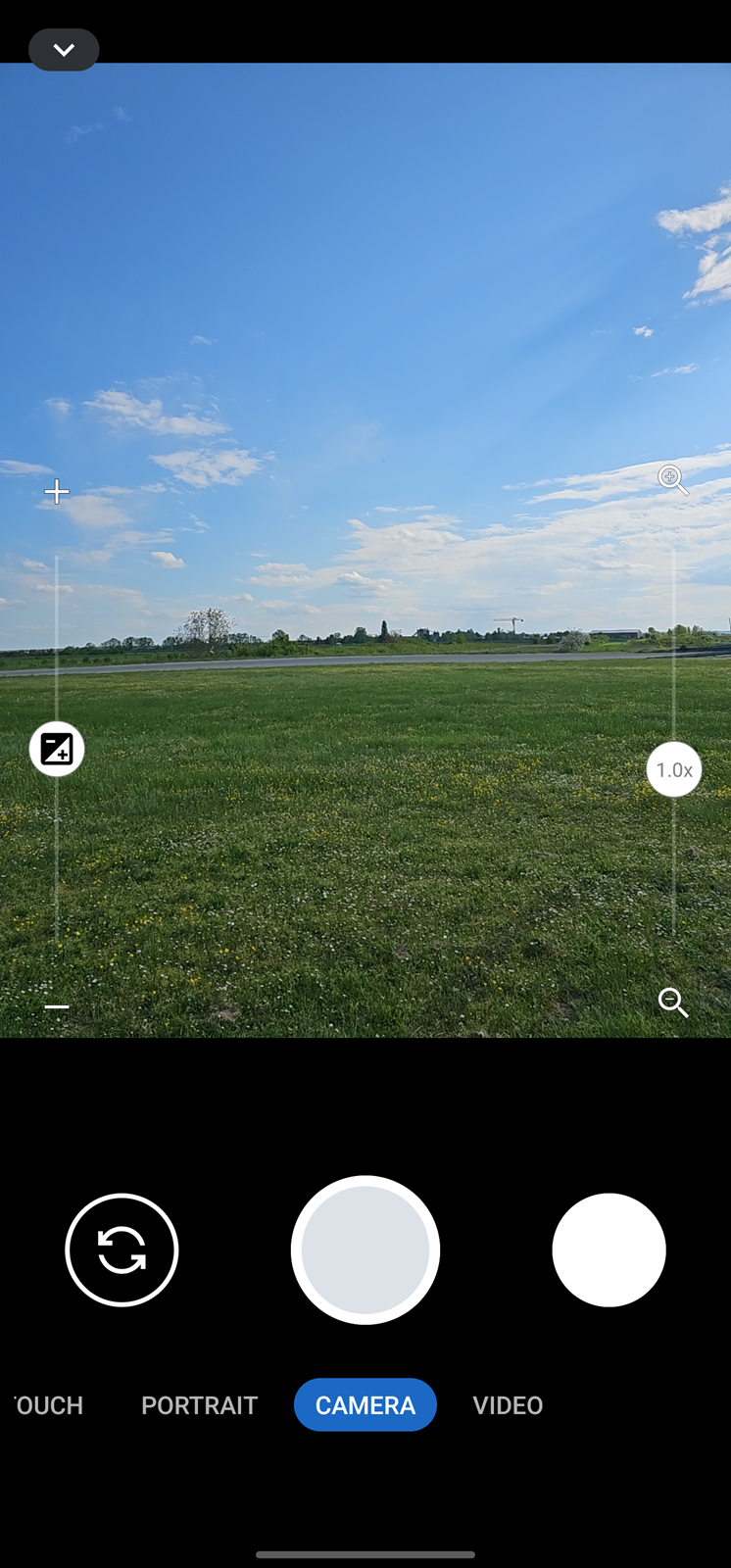Select the Camera mode tab
The height and width of the screenshot is (1568, 731).
pyautogui.click(x=365, y=1404)
